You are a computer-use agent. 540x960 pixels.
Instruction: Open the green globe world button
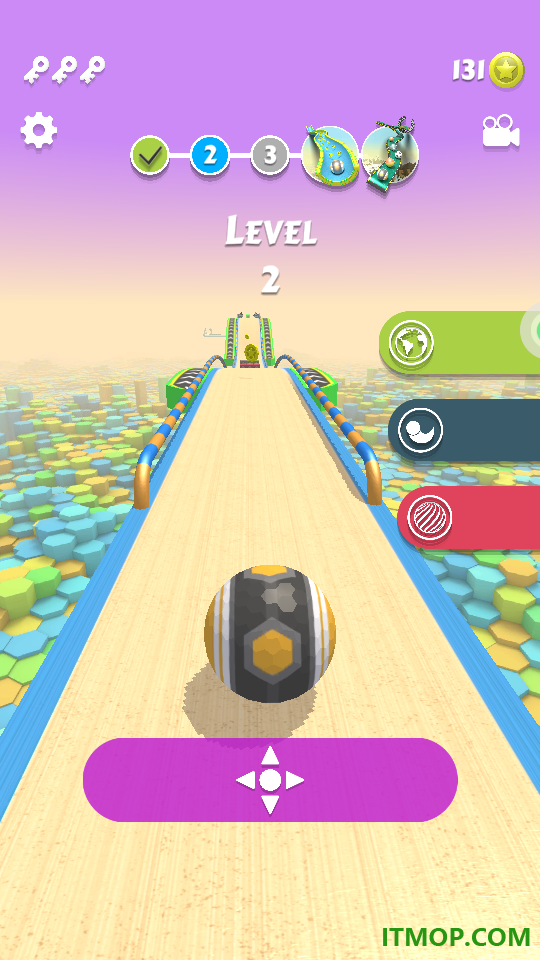(459, 343)
